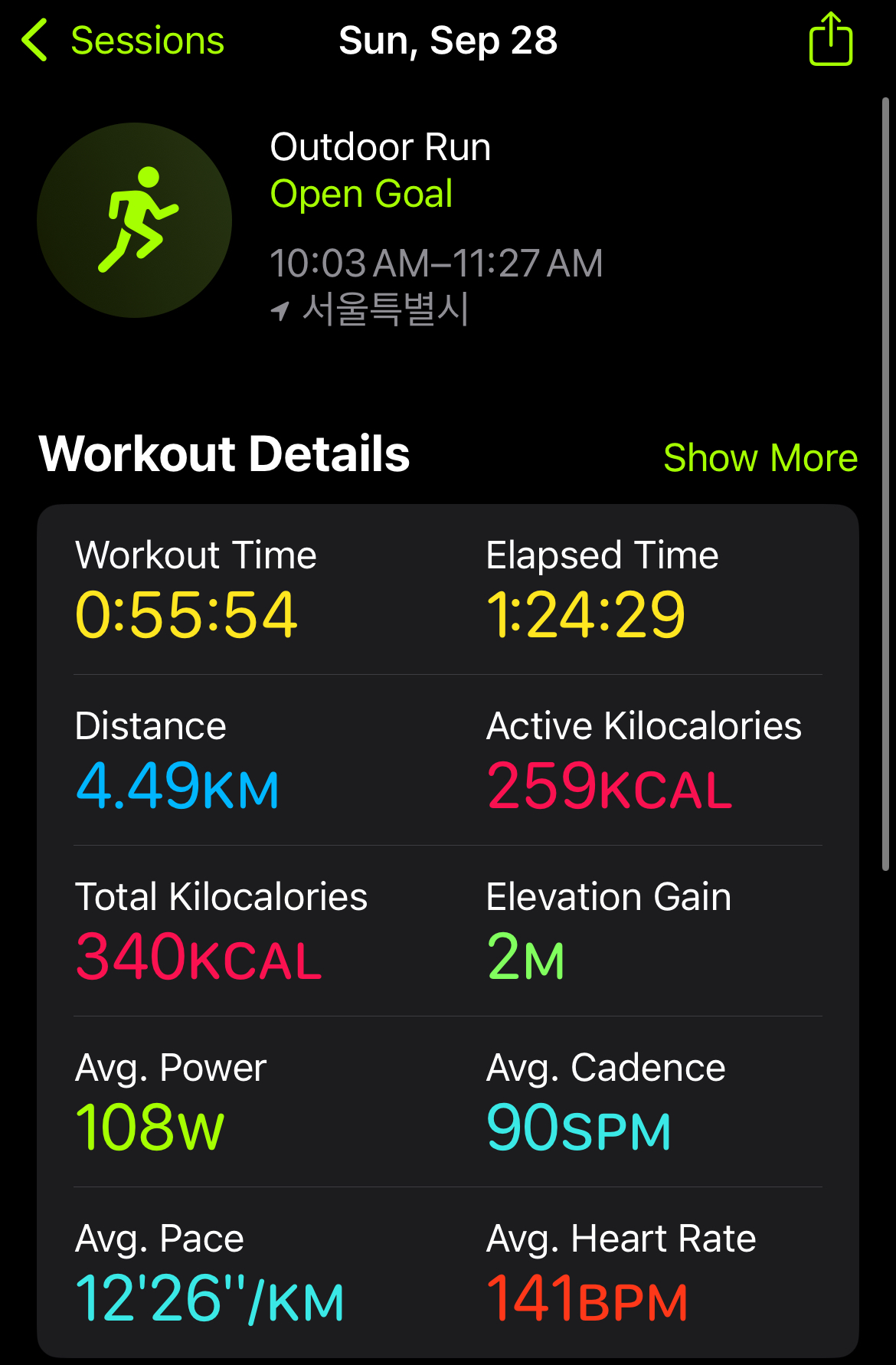The width and height of the screenshot is (896, 1365).
Task: Go back to Sessions
Action: click(x=123, y=41)
